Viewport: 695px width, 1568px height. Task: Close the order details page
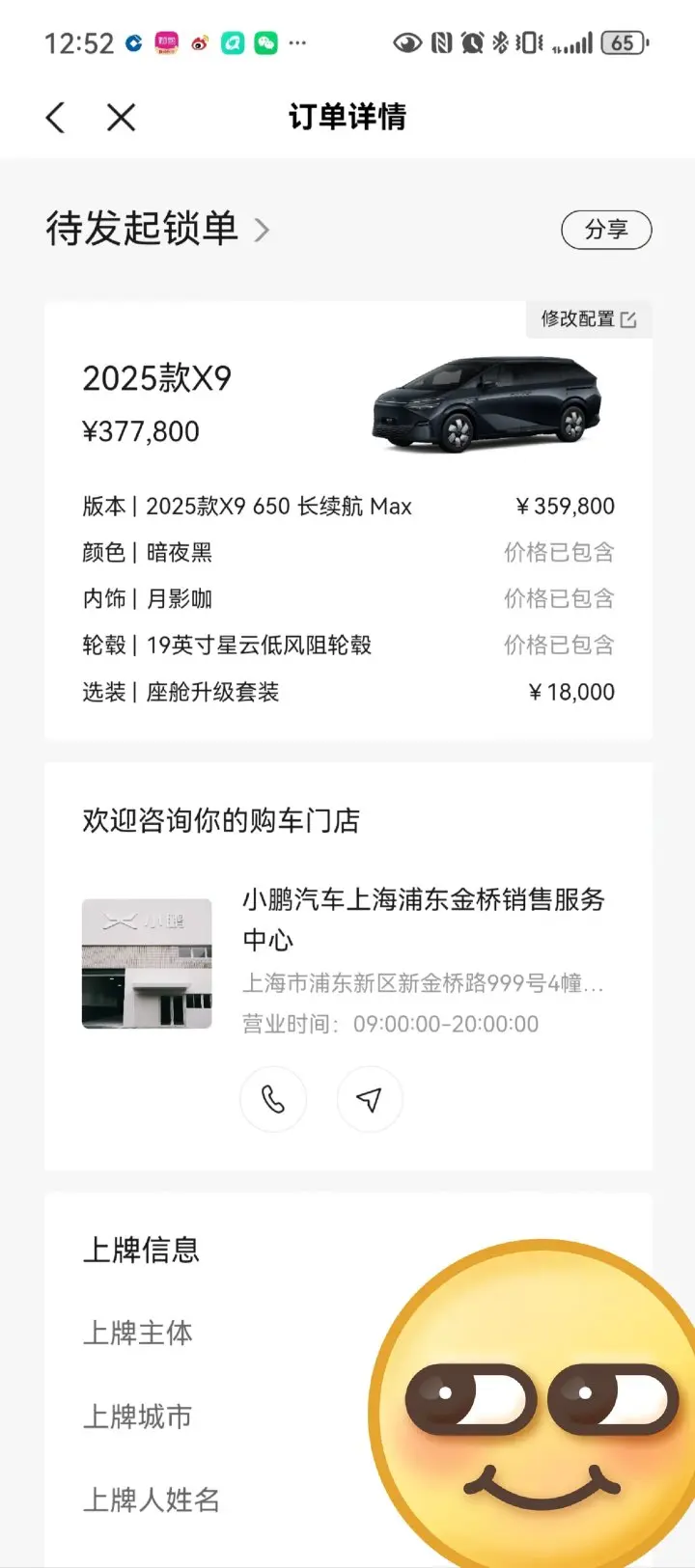coord(121,118)
